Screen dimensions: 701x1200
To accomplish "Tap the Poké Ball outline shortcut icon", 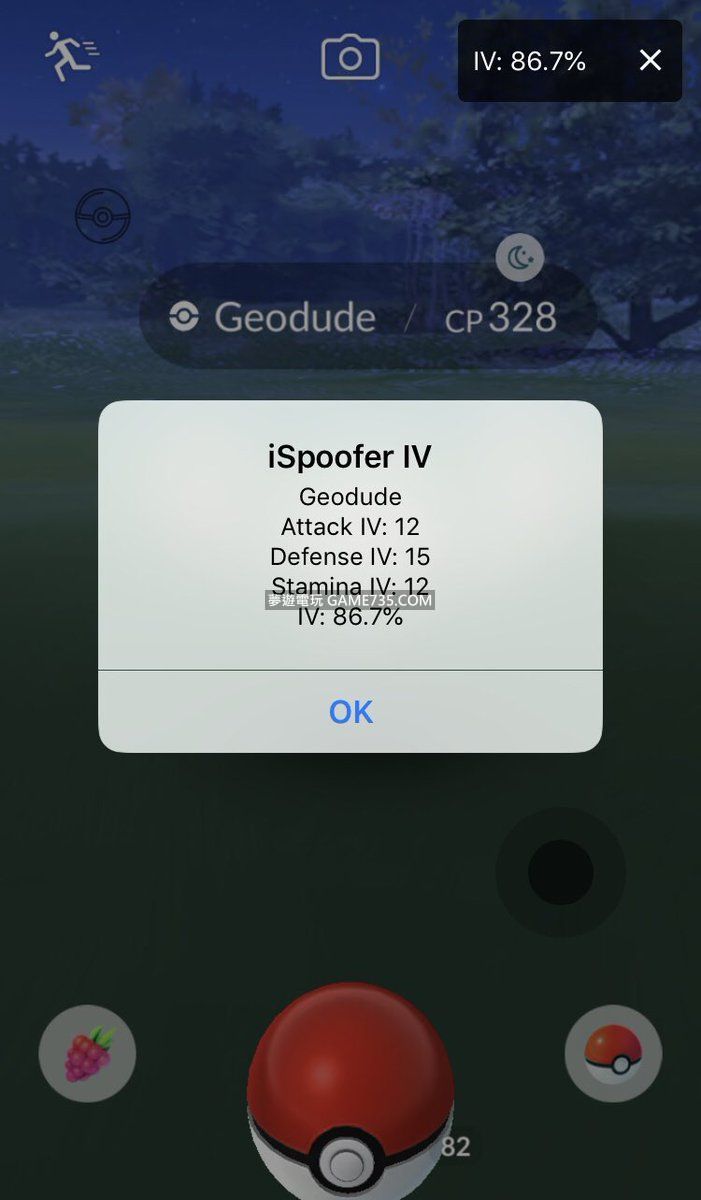I will pyautogui.click(x=103, y=215).
